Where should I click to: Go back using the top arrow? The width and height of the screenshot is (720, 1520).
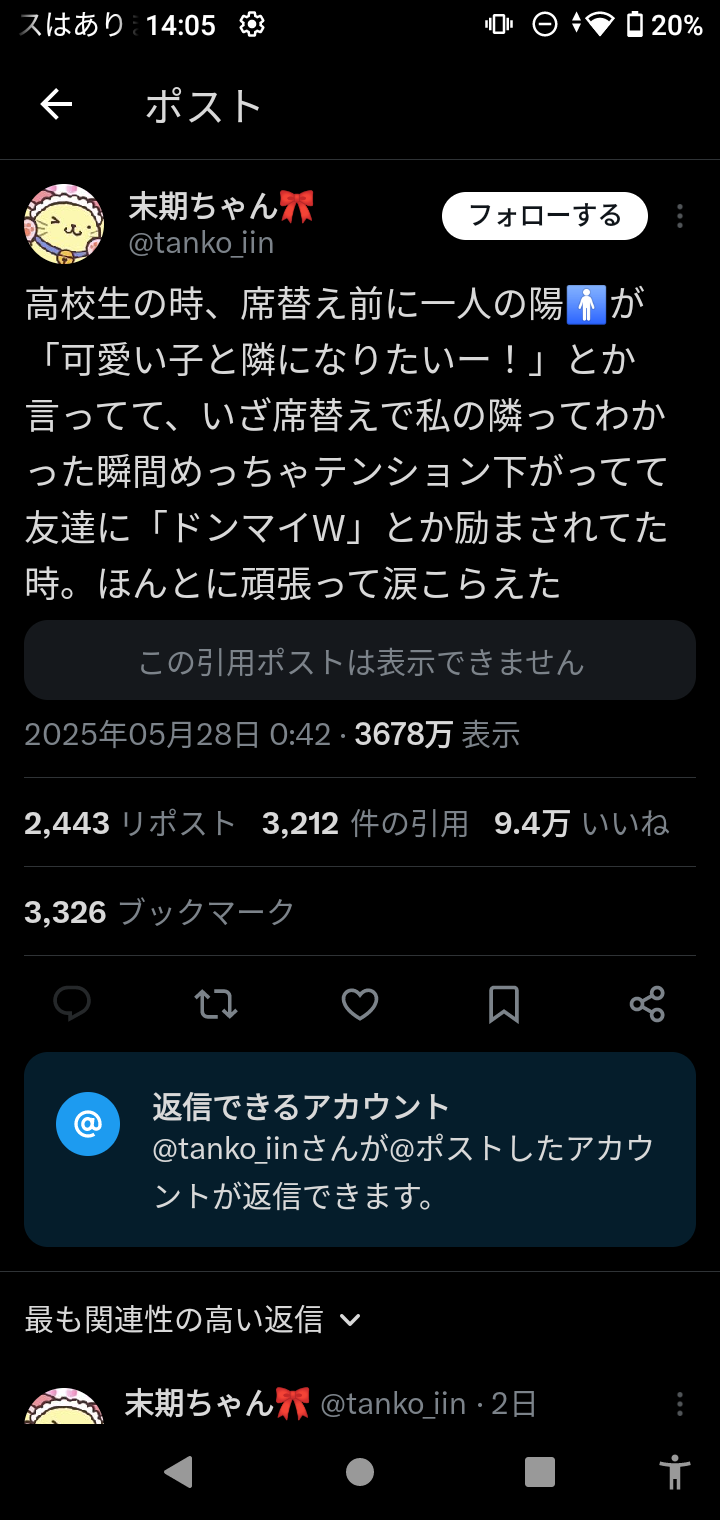(56, 105)
